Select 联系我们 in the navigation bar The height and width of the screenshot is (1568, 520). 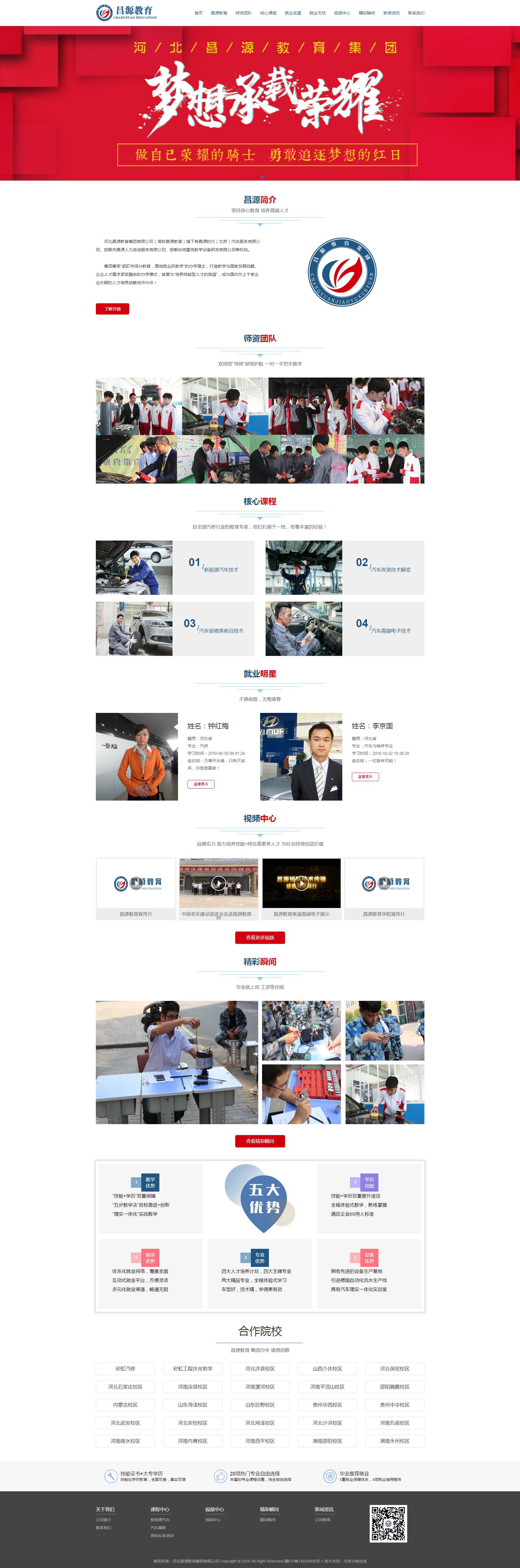coord(416,13)
